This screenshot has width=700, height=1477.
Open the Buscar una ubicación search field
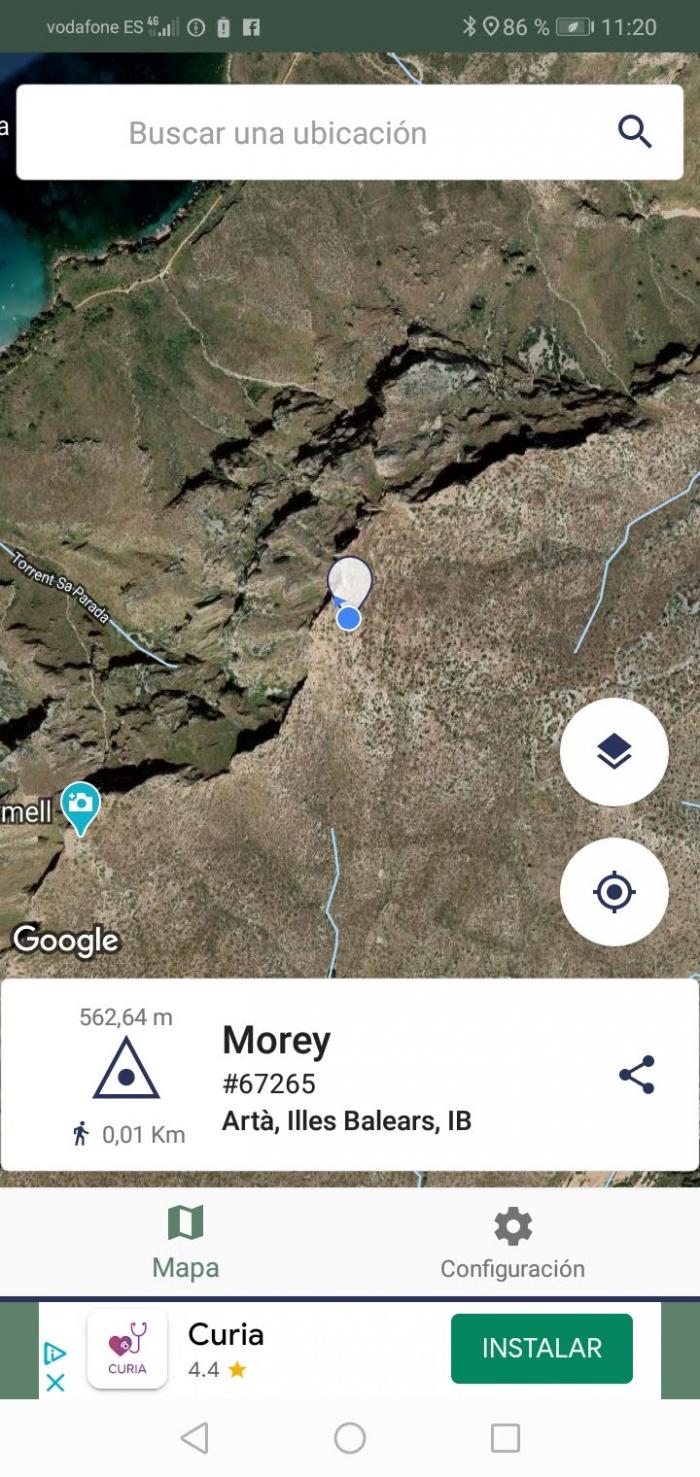pos(349,132)
